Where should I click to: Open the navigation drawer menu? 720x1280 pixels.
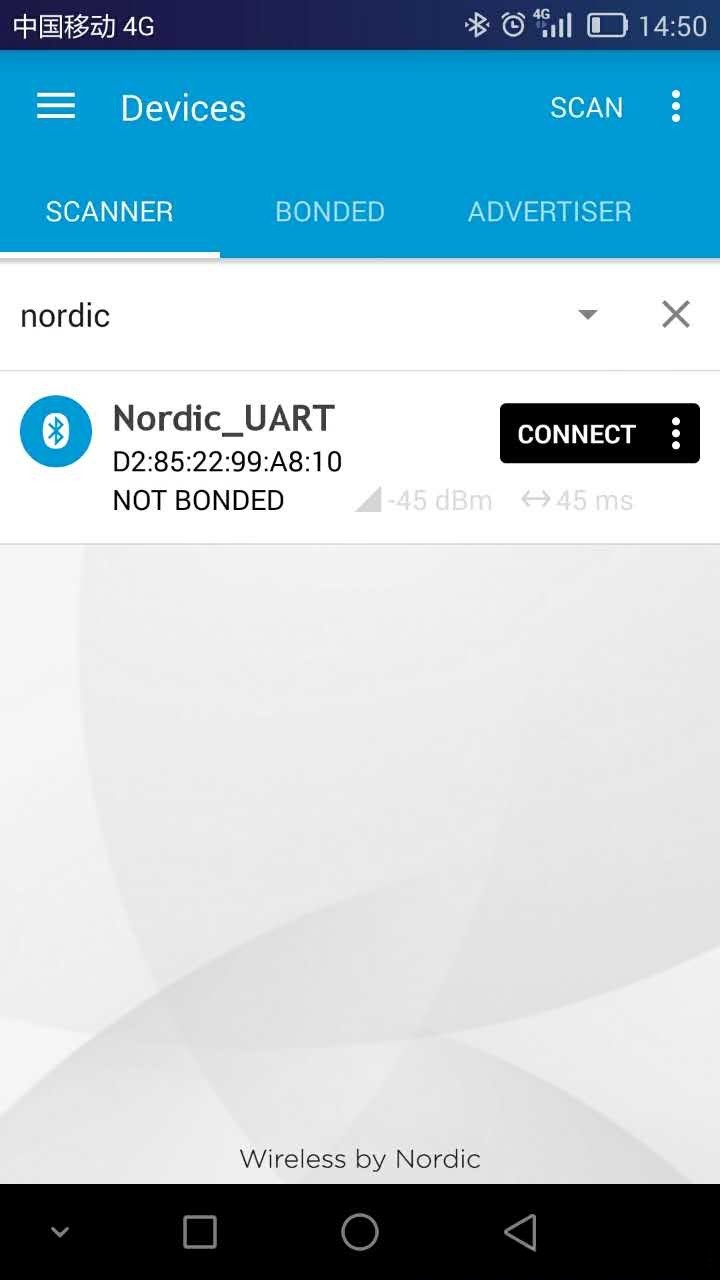point(56,107)
